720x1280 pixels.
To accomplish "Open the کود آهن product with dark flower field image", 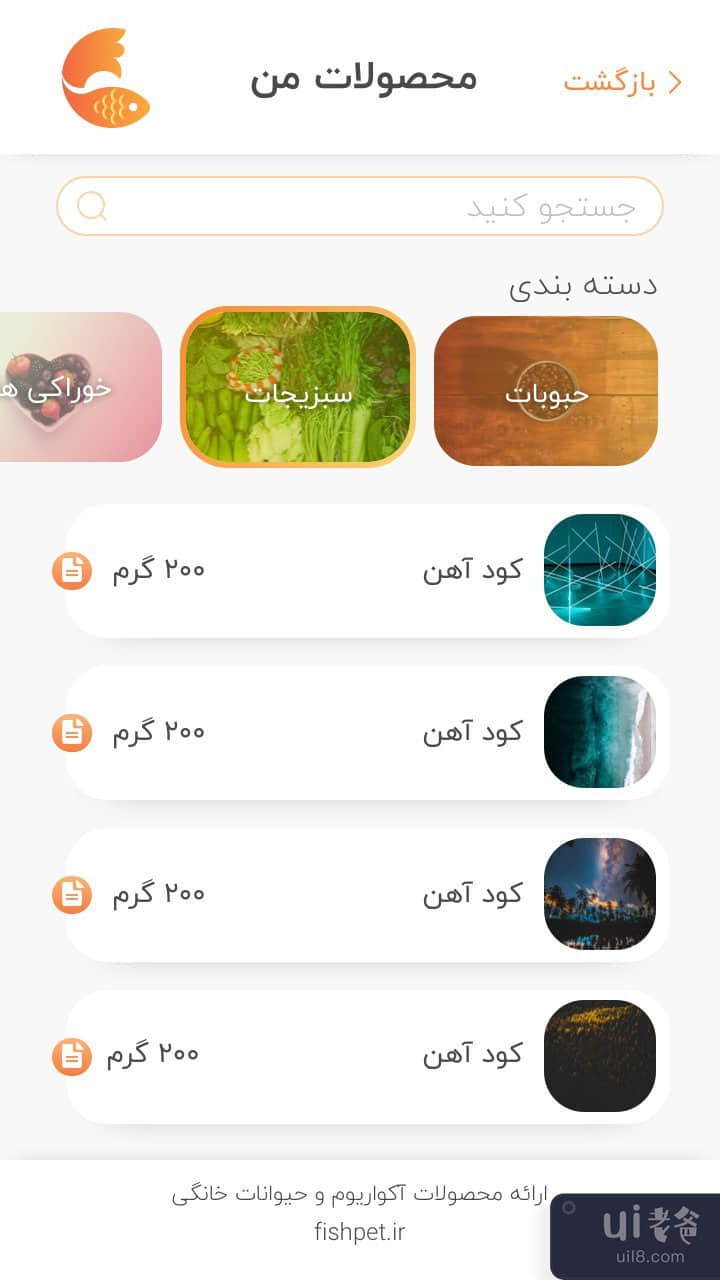I will (367, 1057).
